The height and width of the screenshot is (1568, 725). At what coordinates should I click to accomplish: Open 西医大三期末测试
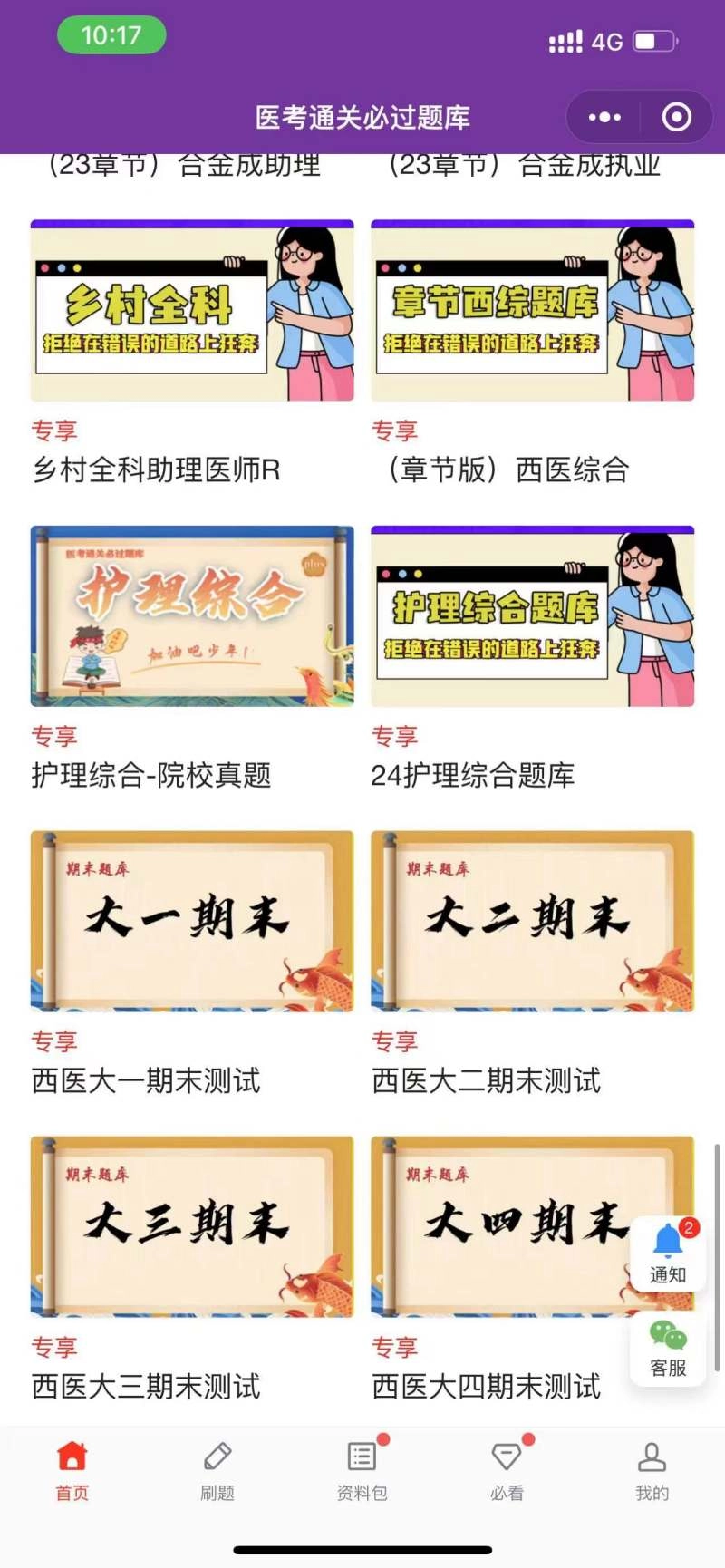point(192,1227)
